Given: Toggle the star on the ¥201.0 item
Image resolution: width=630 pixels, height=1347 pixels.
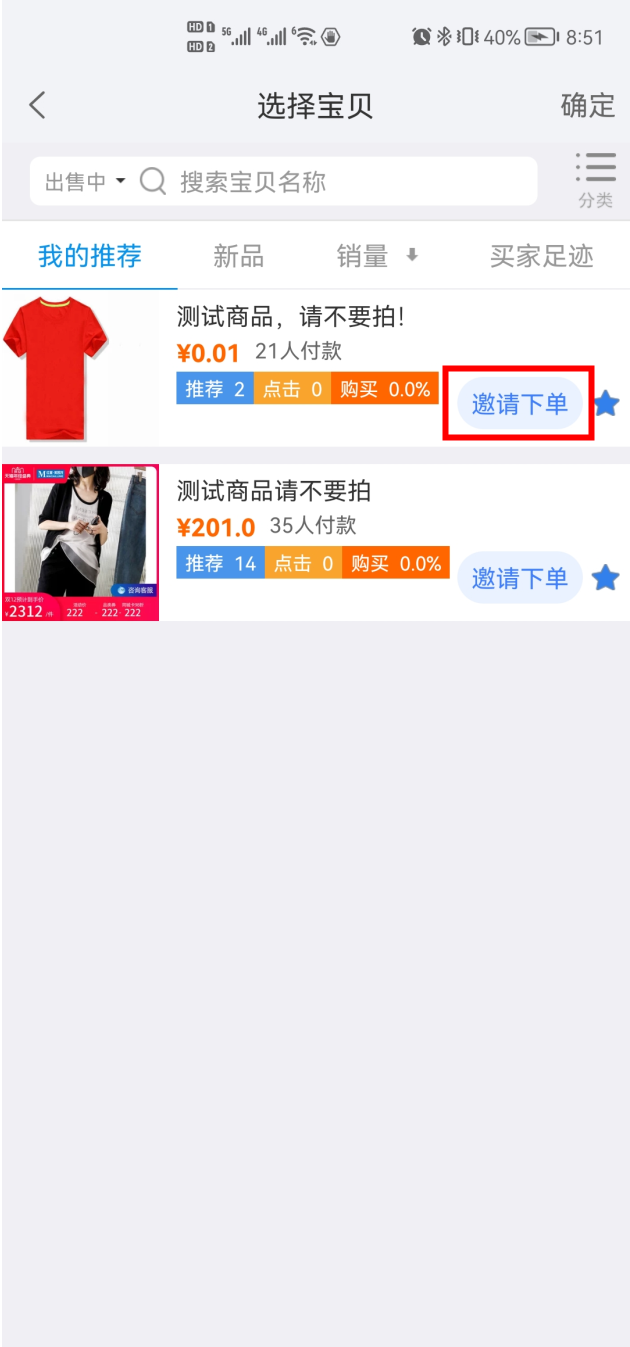Looking at the screenshot, I should click(x=606, y=578).
